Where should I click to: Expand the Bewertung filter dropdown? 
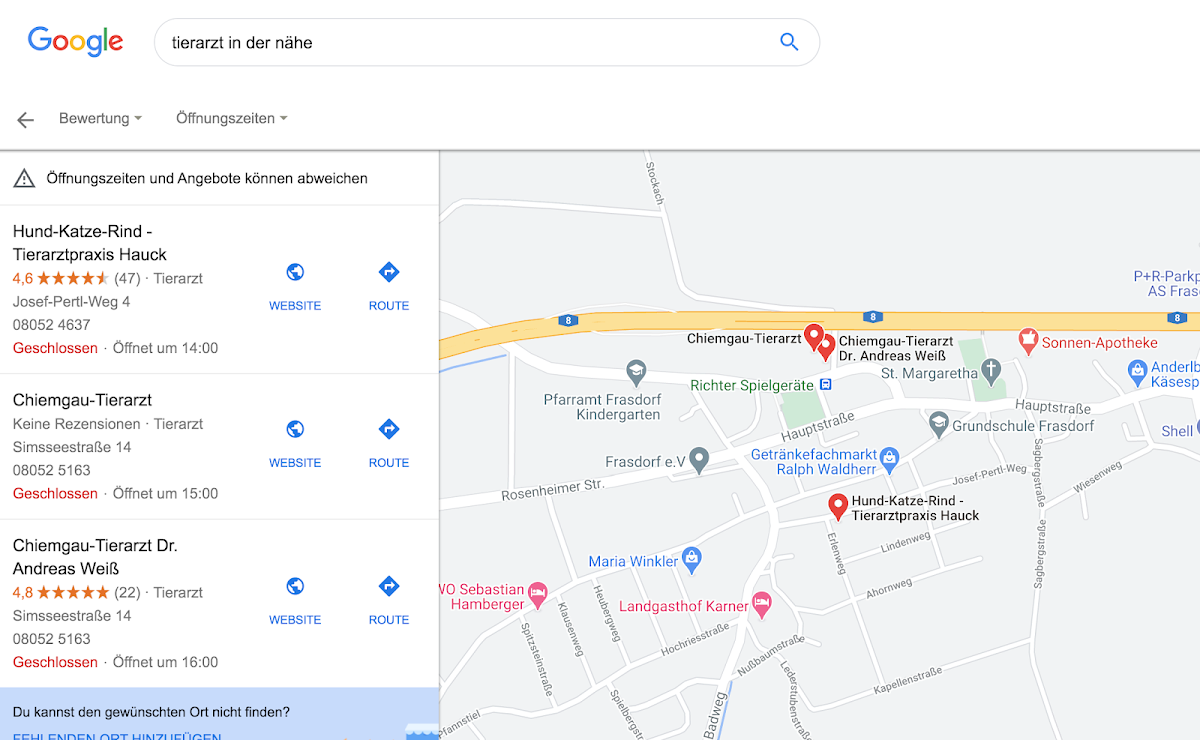[x=100, y=118]
